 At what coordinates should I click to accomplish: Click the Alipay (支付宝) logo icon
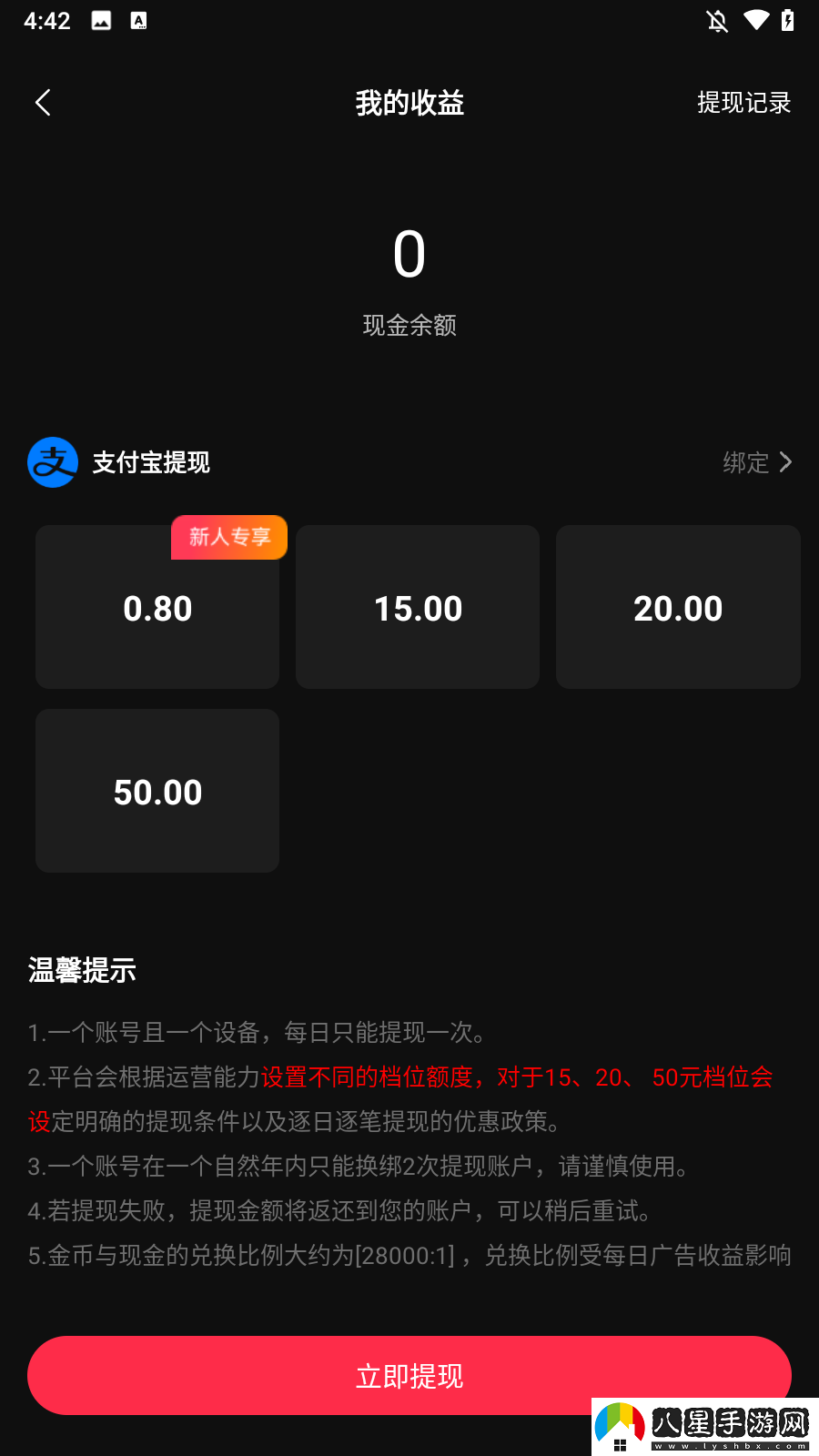[x=52, y=462]
